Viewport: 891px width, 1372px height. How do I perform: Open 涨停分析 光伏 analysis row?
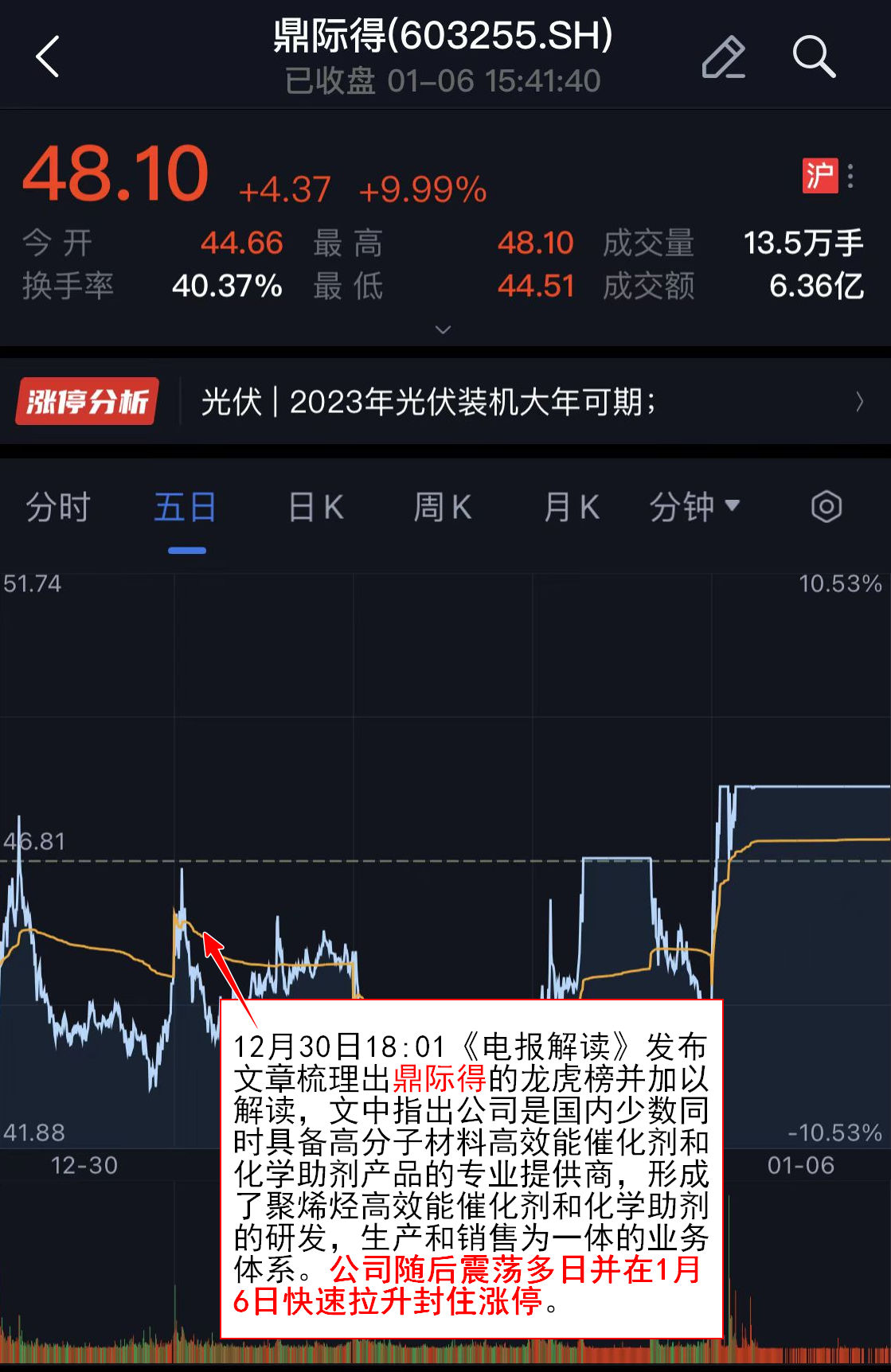click(x=444, y=402)
